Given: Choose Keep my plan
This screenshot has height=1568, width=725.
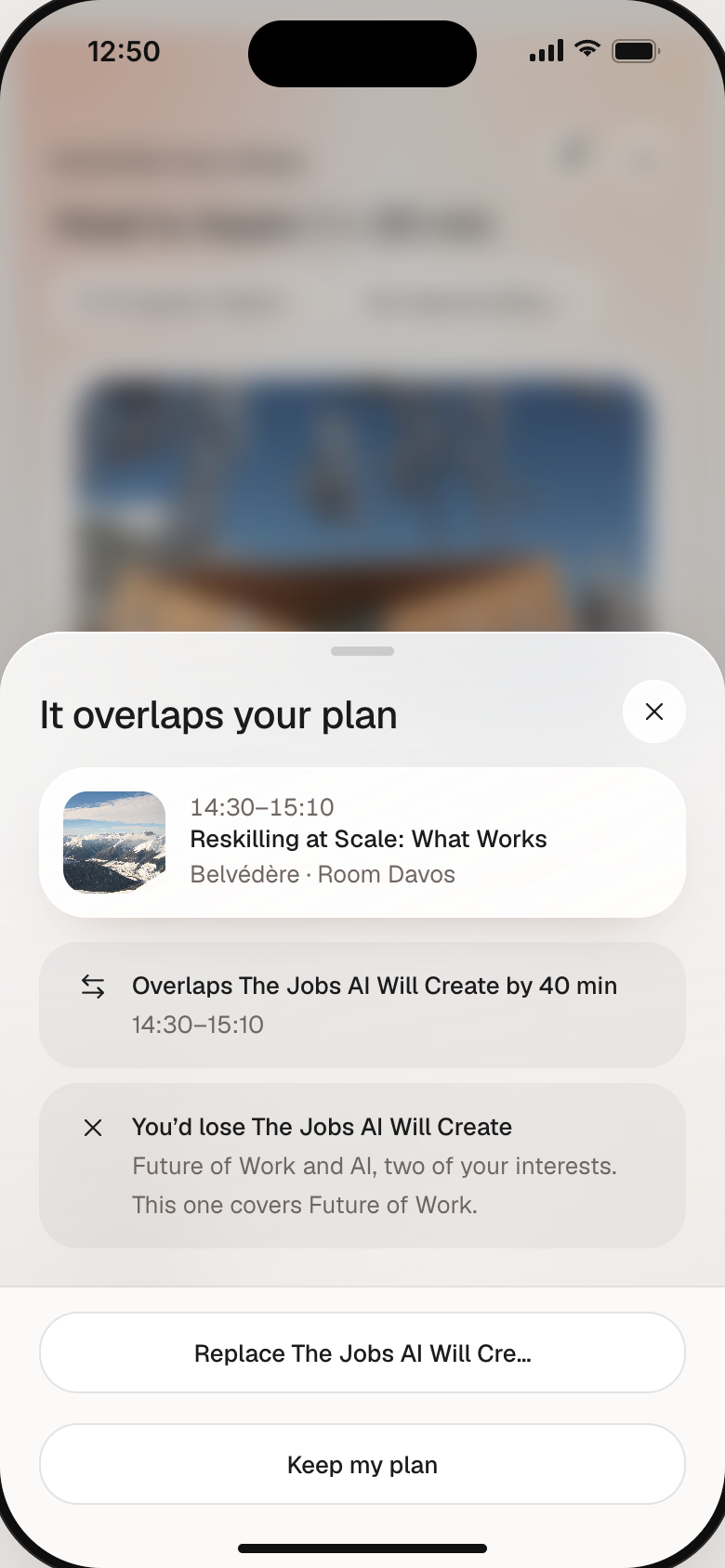Looking at the screenshot, I should (362, 1464).
